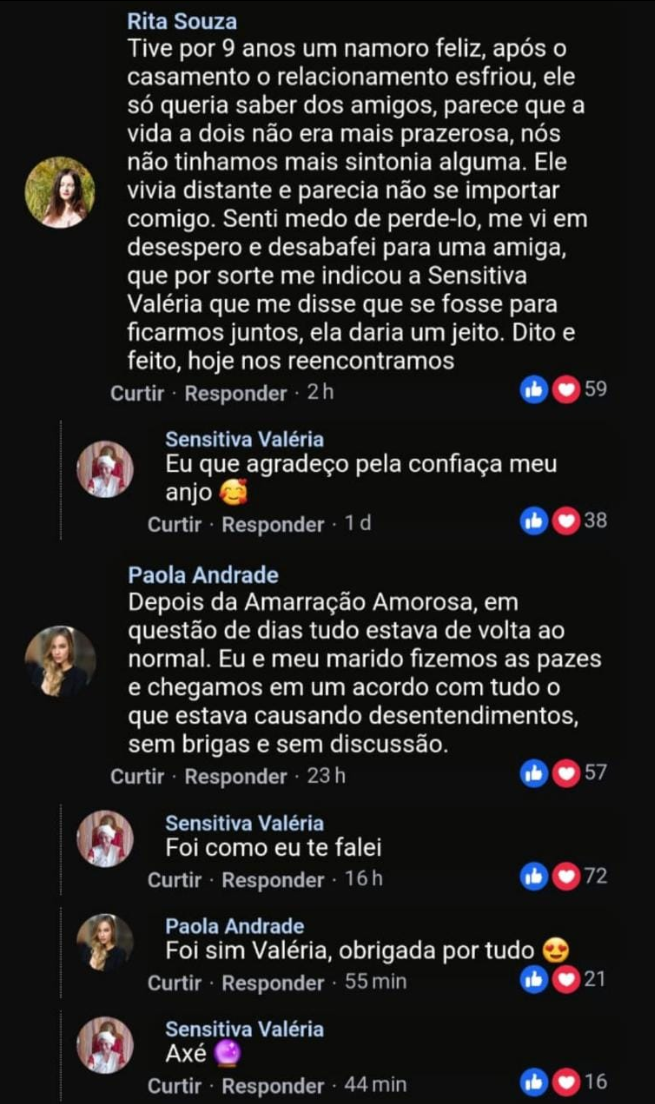The image size is (655, 1104).
Task: Reply to Valéria's 'agradeço pela confiaça' comment
Action: [x=272, y=525]
